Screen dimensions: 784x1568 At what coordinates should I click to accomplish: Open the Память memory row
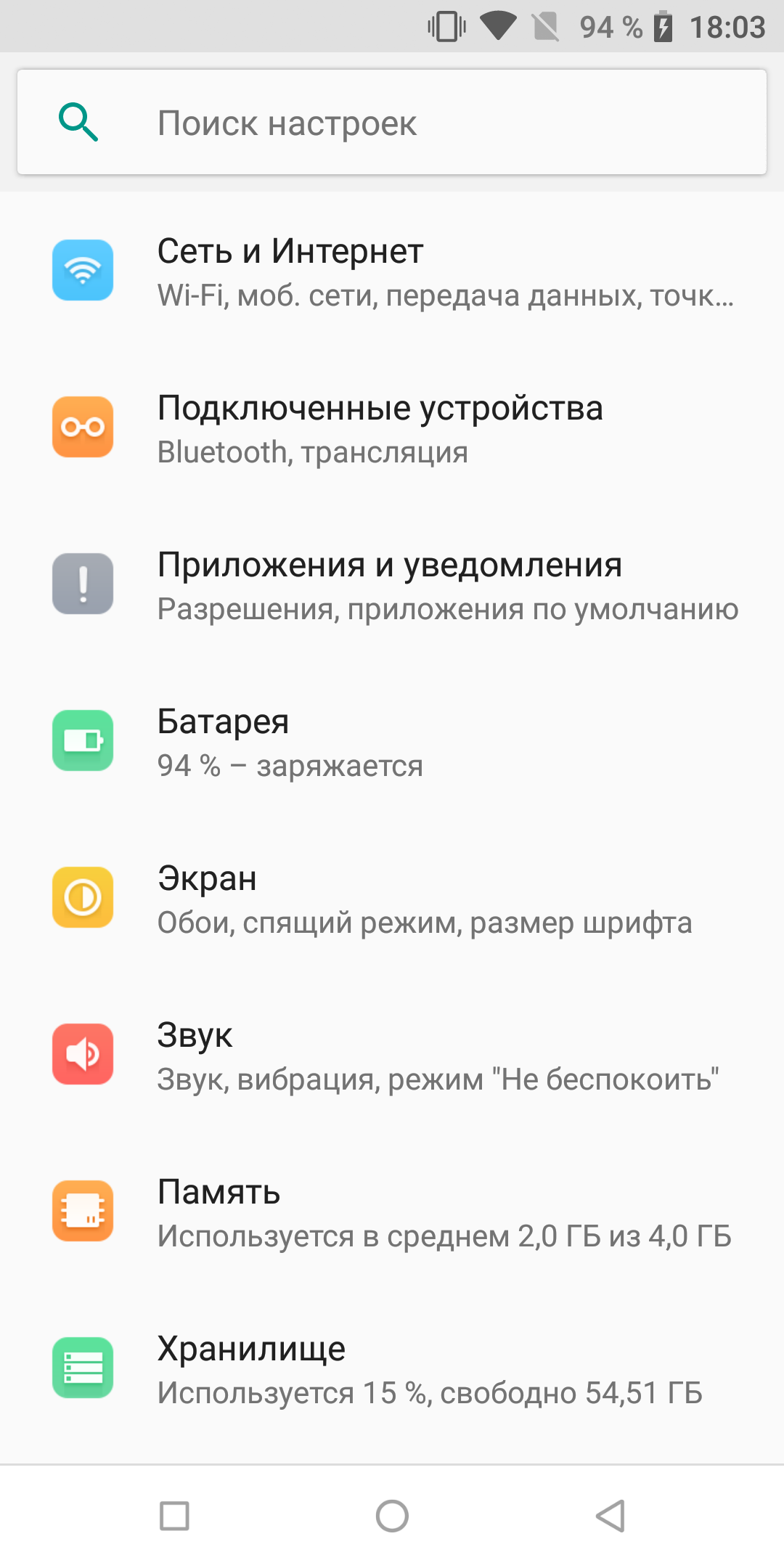(392, 1212)
